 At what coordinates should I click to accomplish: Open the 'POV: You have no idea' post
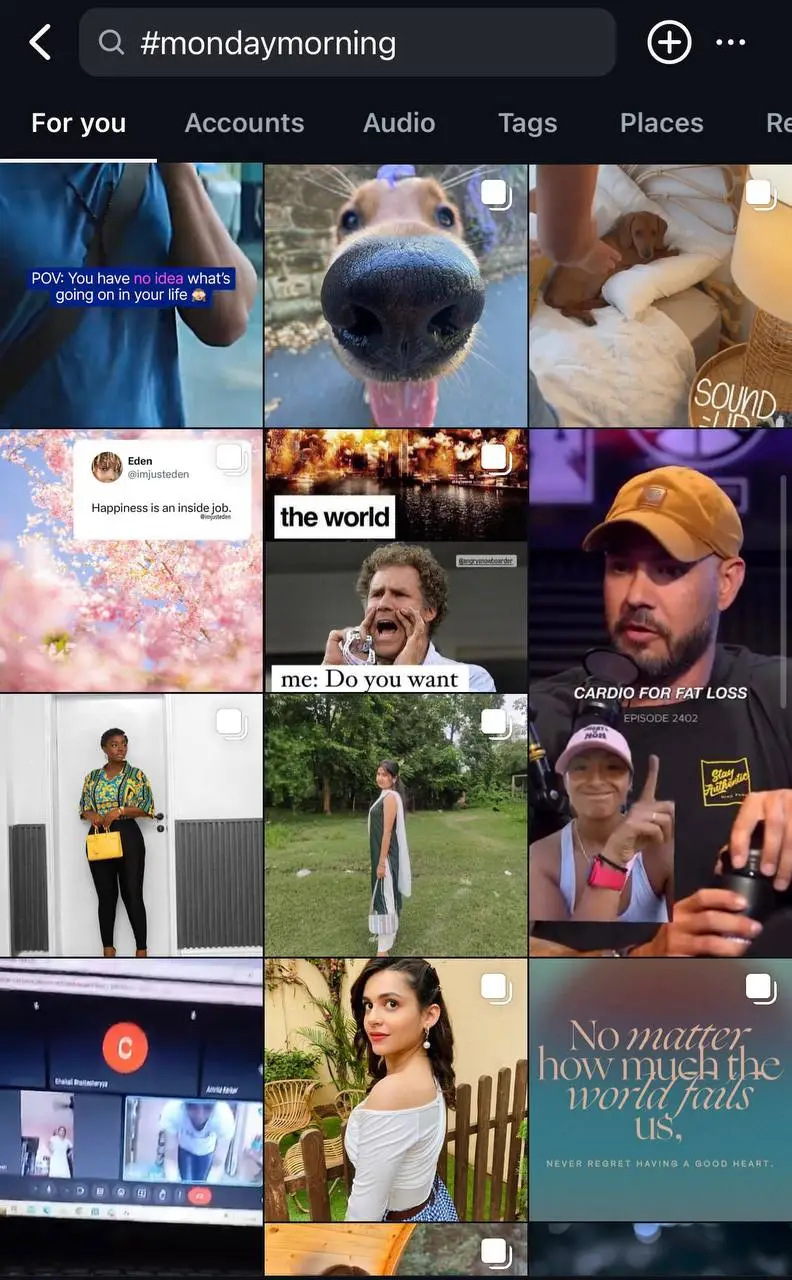coord(130,296)
